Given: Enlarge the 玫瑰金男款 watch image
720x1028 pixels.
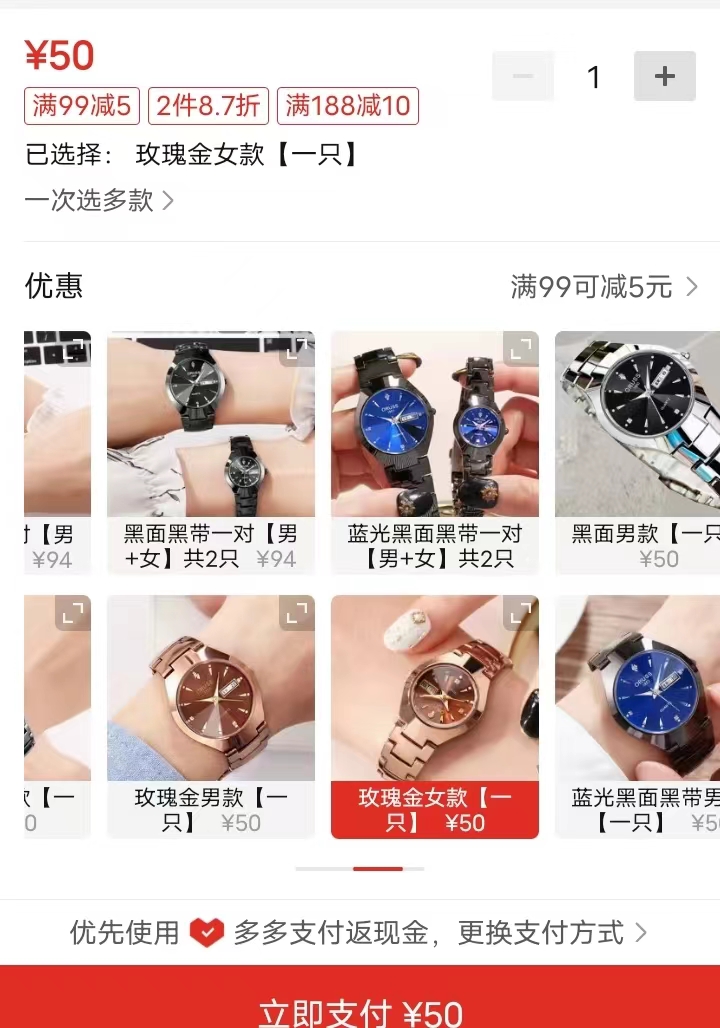Looking at the screenshot, I should point(296,612).
